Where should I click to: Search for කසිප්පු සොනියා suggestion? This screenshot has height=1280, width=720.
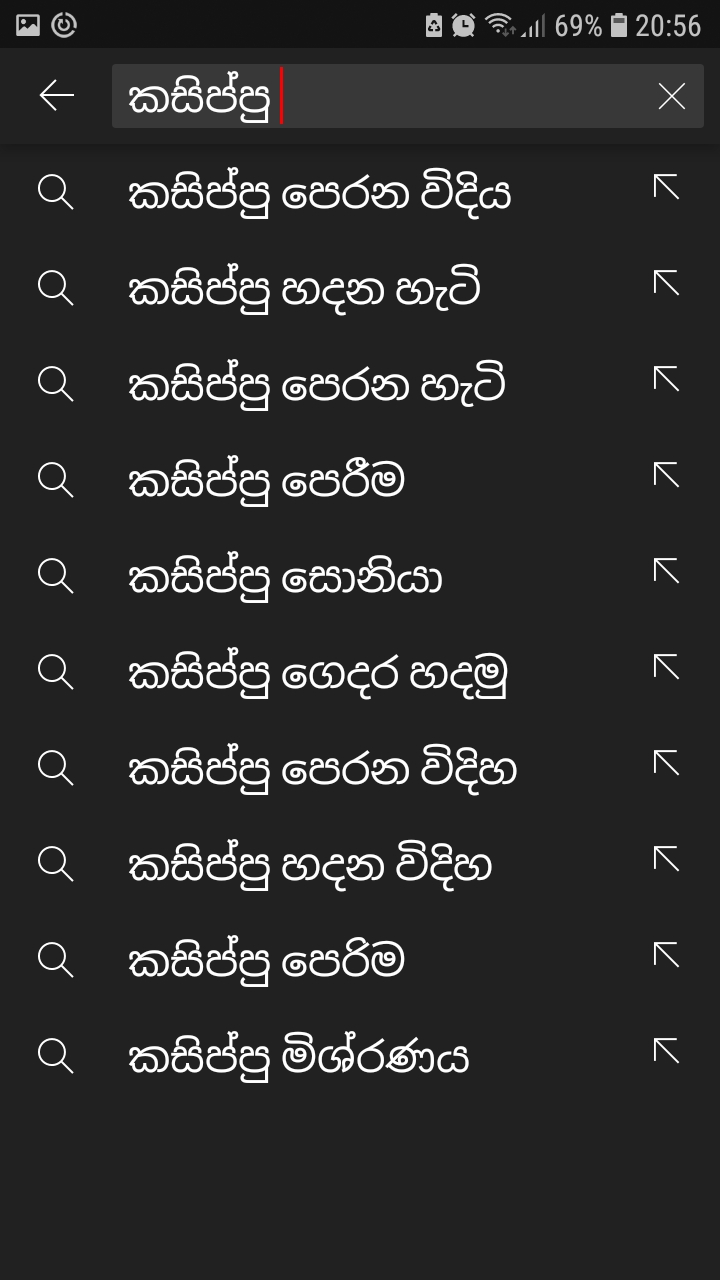click(360, 576)
